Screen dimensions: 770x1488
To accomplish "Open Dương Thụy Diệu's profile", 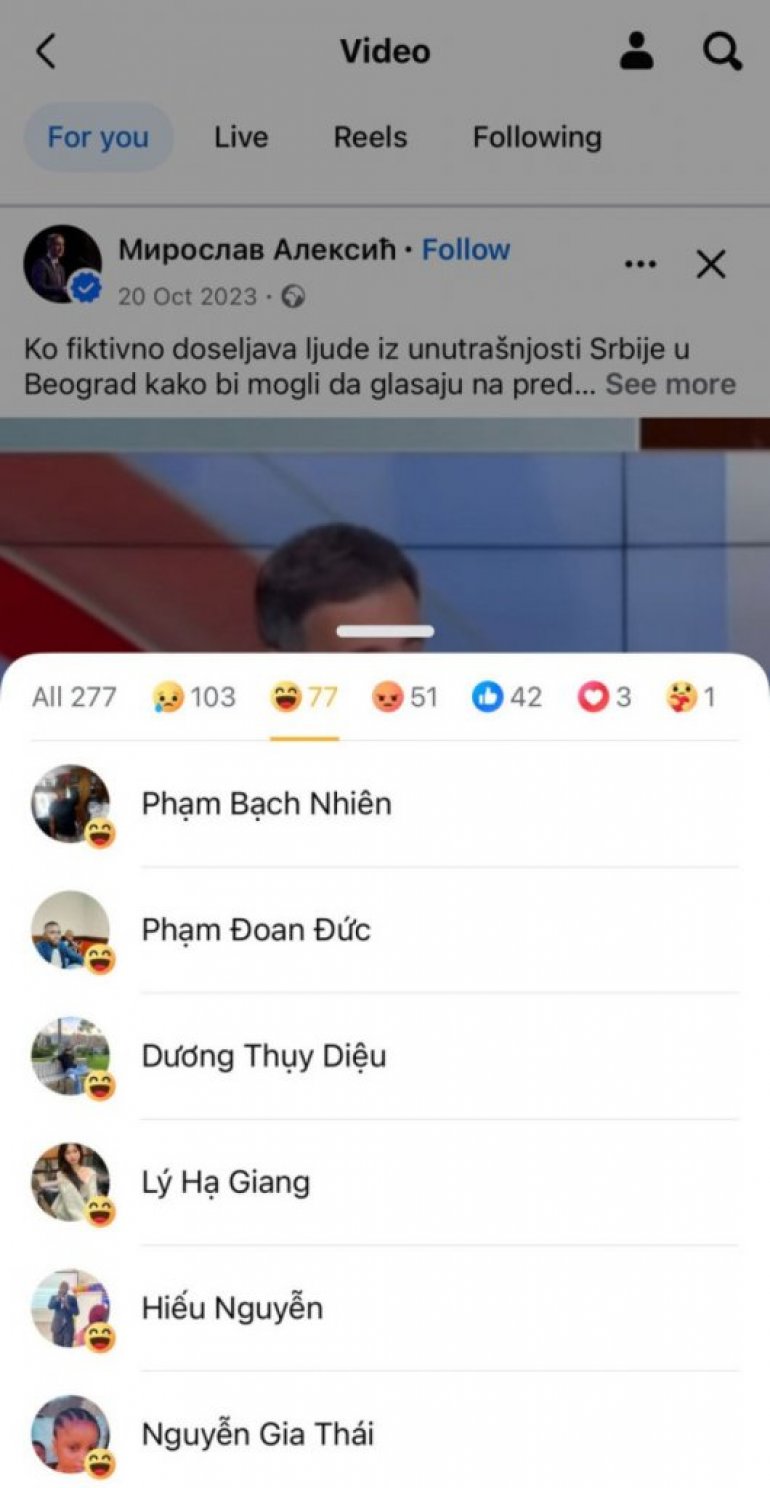I will click(264, 1056).
